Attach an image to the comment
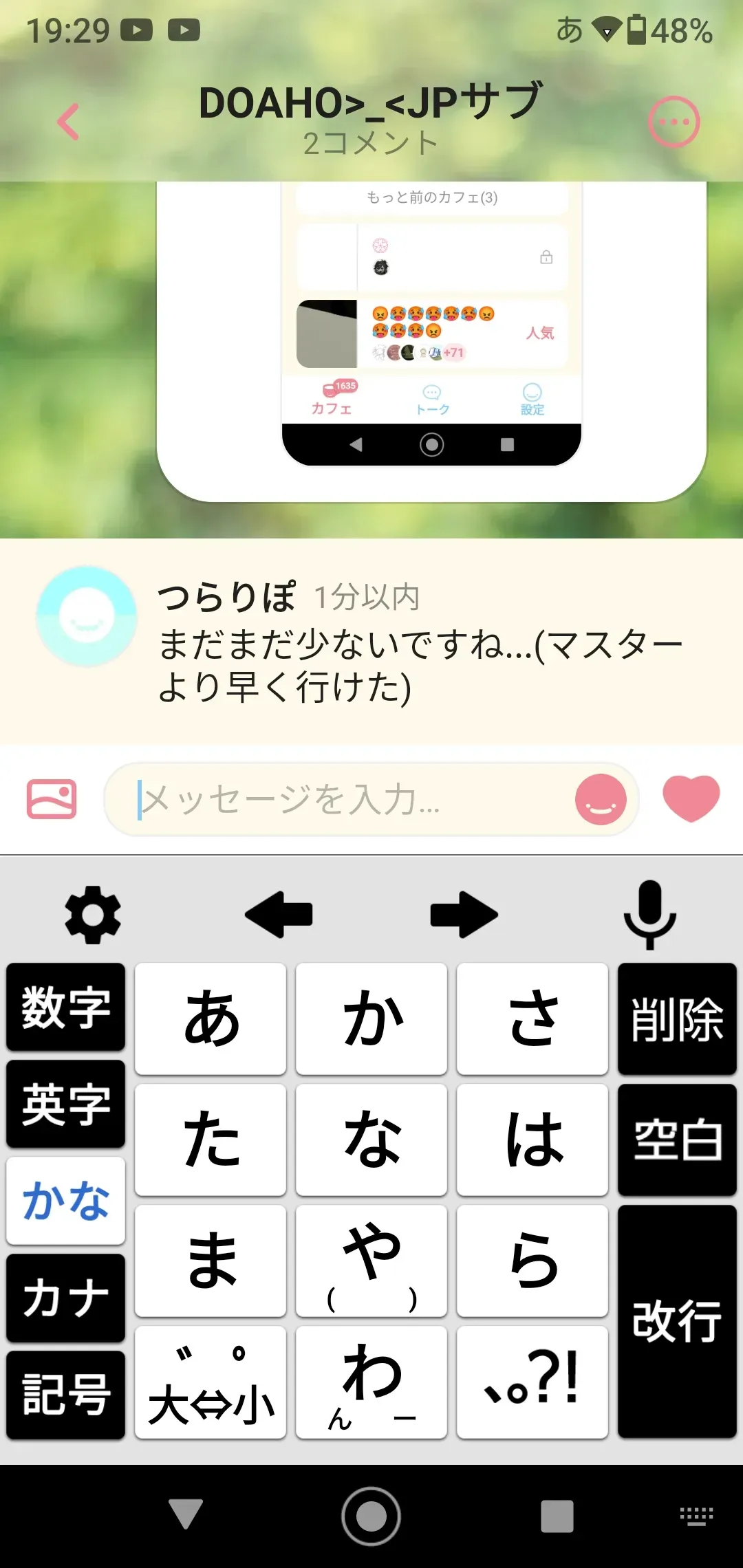Image resolution: width=743 pixels, height=1568 pixels. 52,799
